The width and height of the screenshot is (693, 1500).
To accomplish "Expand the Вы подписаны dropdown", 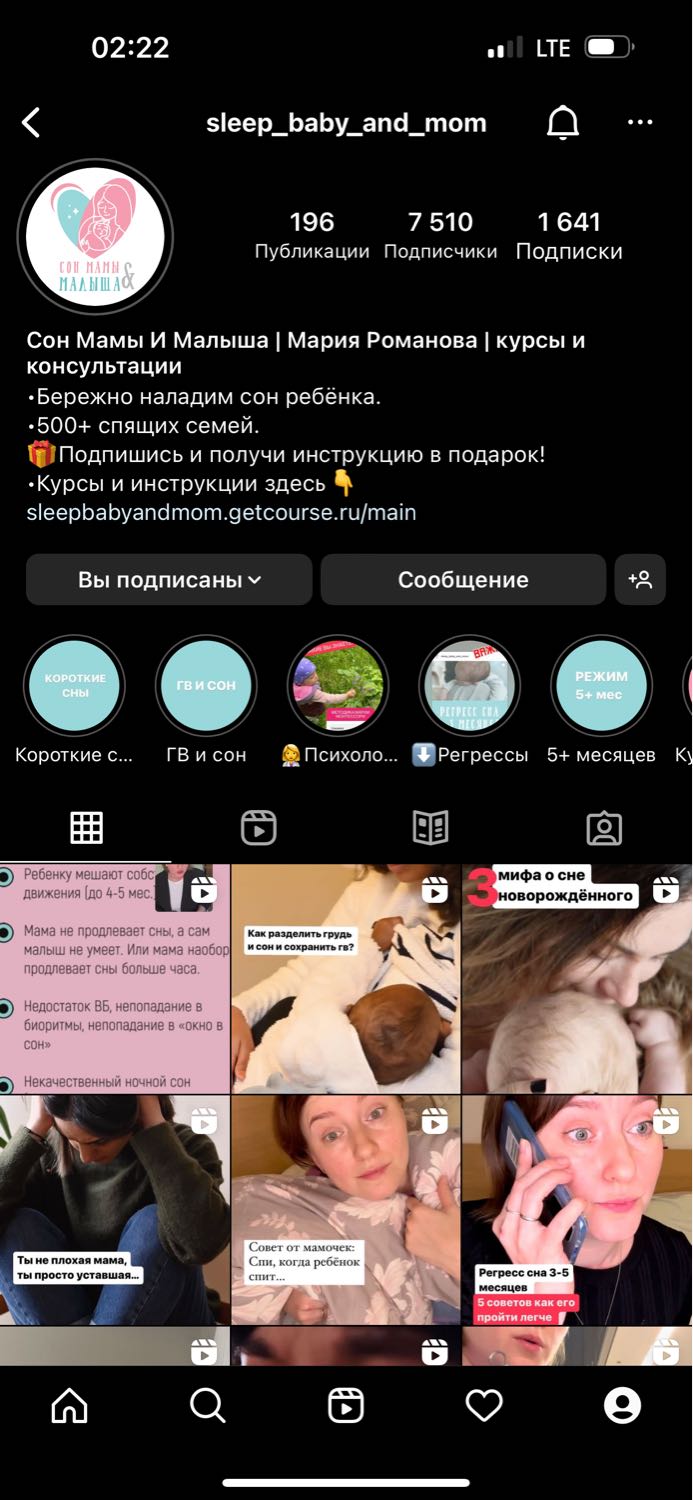I will tap(169, 580).
